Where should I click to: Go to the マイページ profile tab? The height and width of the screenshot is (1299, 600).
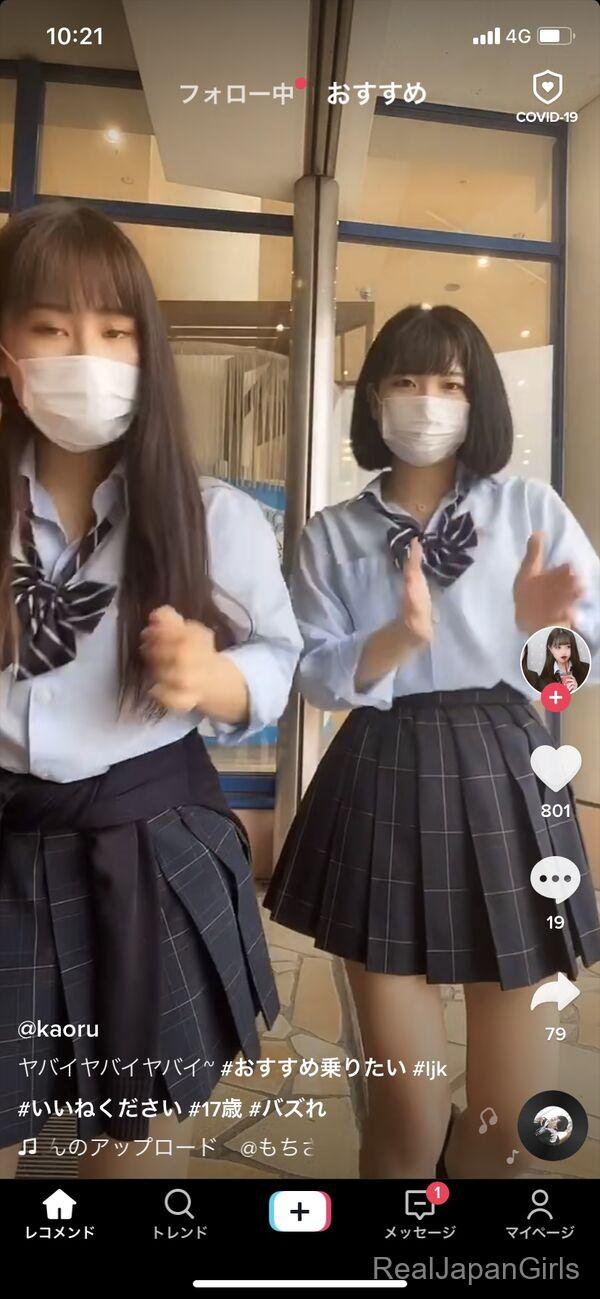tap(540, 1214)
